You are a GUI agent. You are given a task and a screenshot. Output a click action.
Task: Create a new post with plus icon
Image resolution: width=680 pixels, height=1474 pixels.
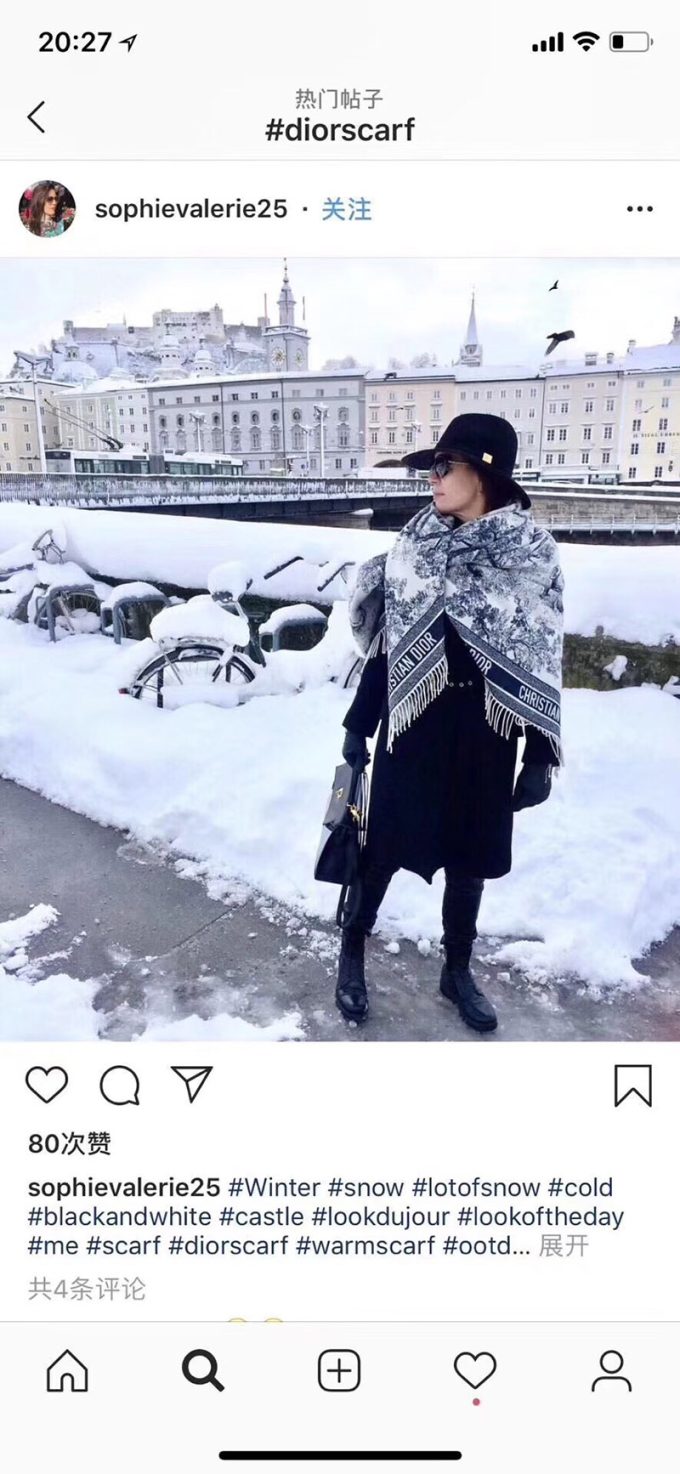coord(339,1371)
